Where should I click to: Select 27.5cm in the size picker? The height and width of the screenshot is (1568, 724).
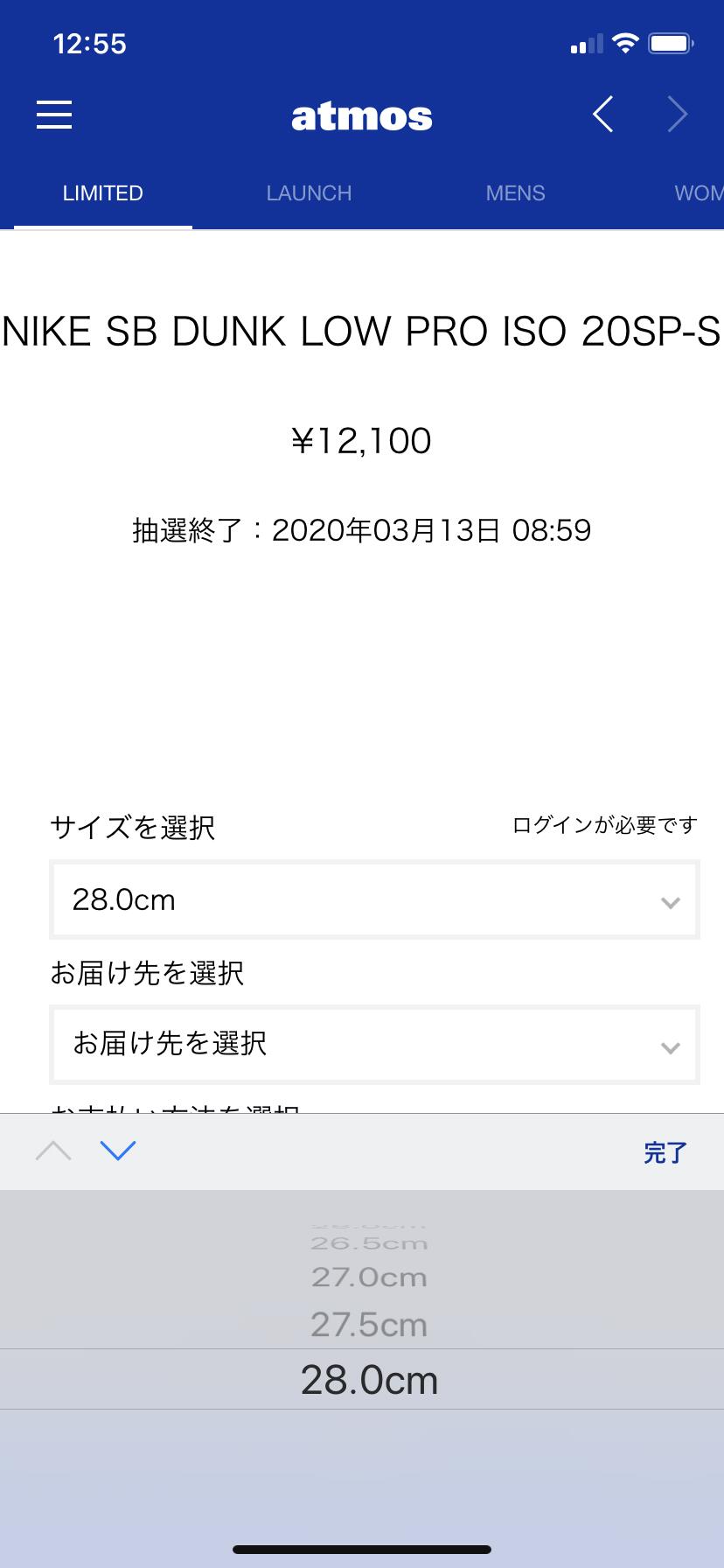point(369,1325)
